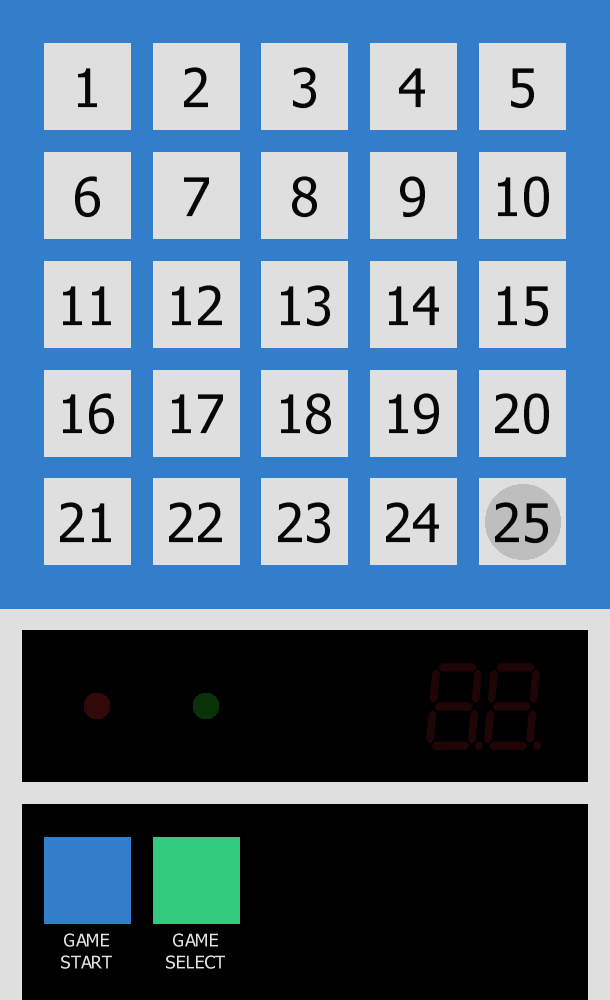
Task: Choose the number 15 tile
Action: (x=522, y=305)
